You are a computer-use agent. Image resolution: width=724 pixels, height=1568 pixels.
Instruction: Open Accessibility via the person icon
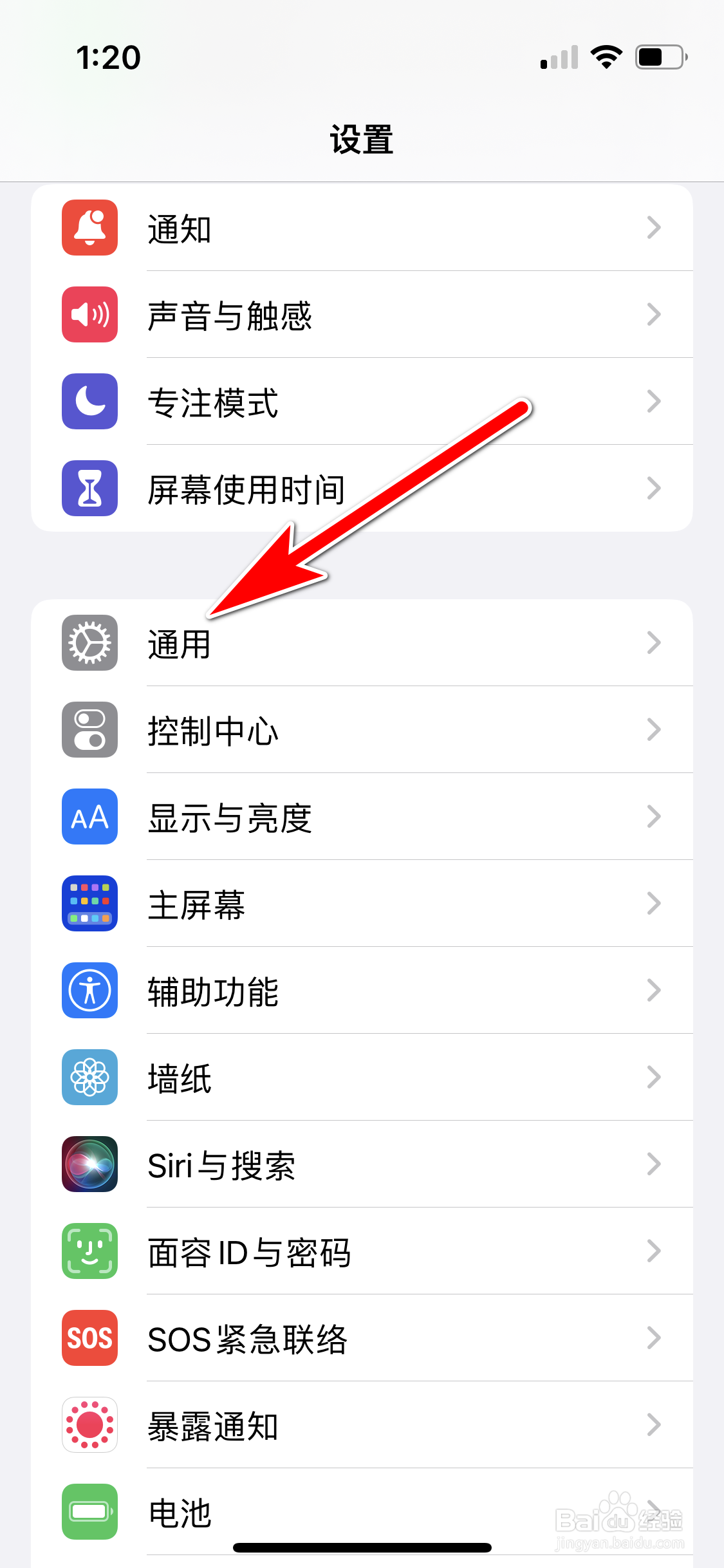pos(89,991)
